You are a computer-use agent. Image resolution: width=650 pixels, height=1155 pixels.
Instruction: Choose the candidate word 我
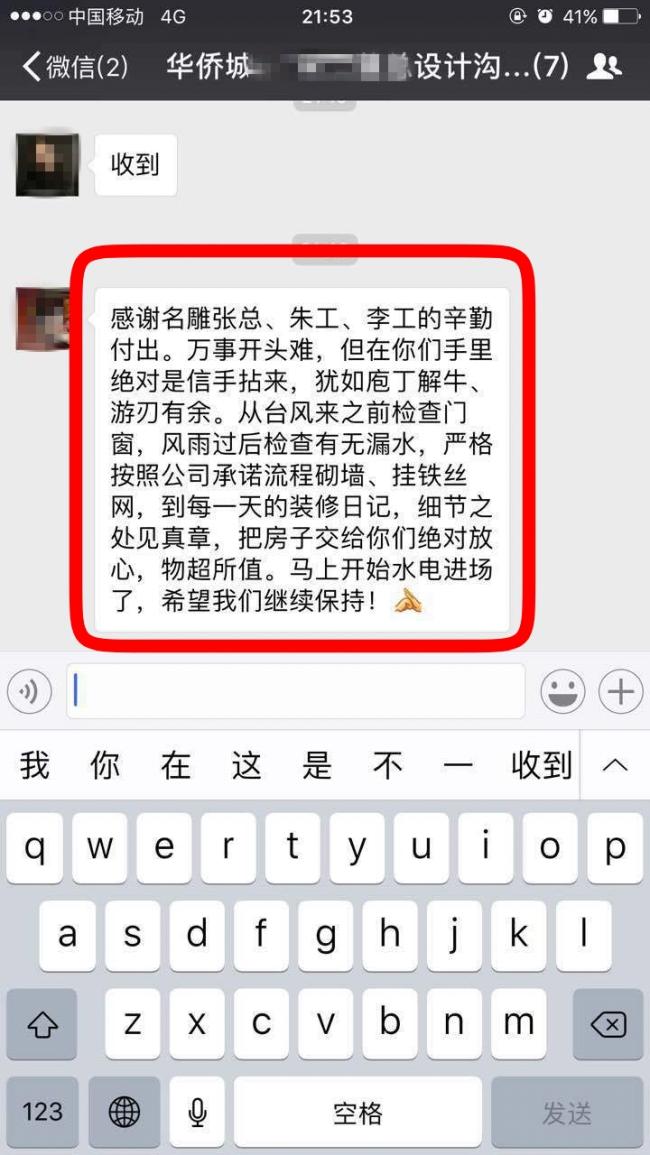click(35, 766)
